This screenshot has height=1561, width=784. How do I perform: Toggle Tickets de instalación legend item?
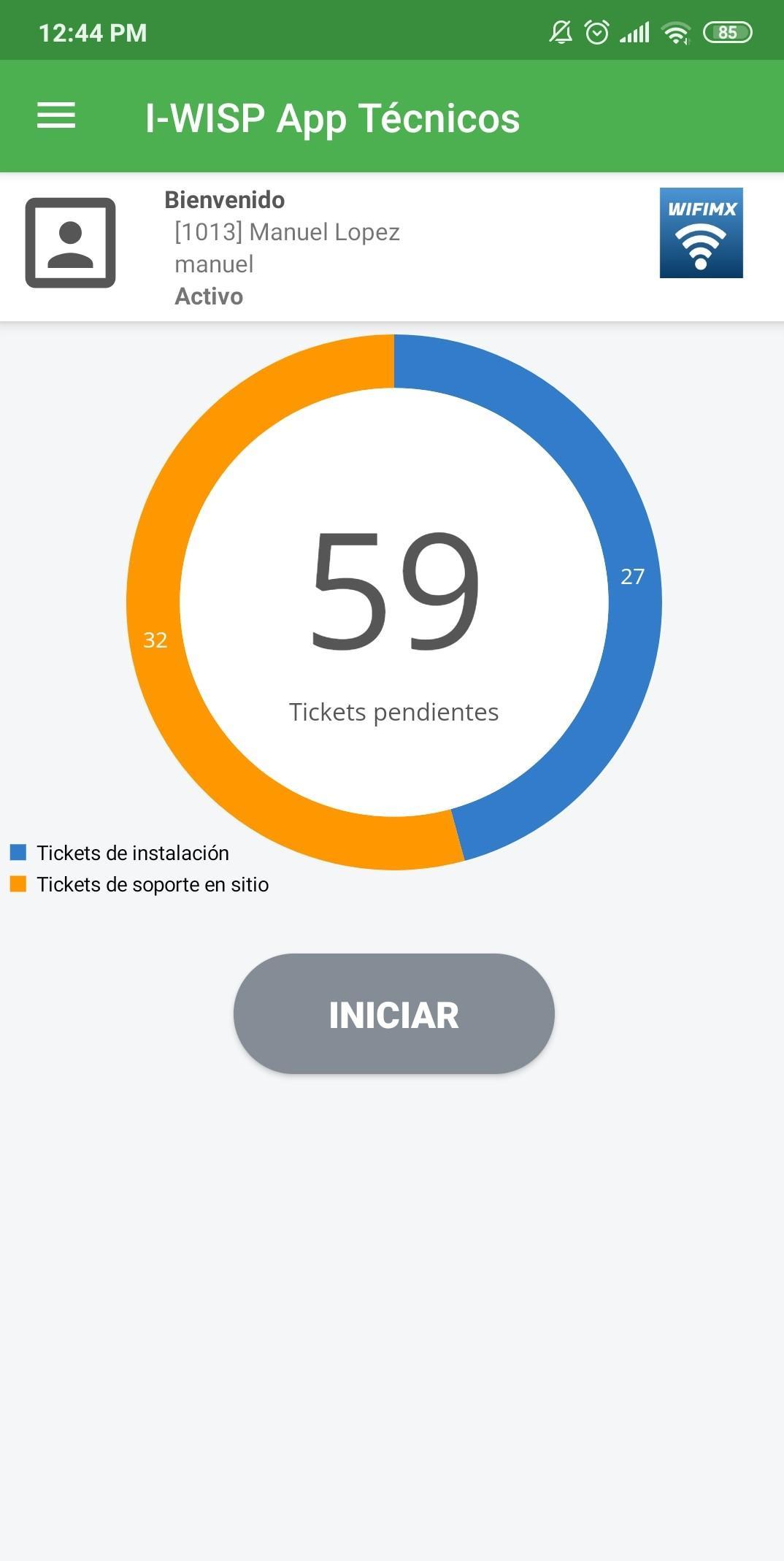point(120,853)
